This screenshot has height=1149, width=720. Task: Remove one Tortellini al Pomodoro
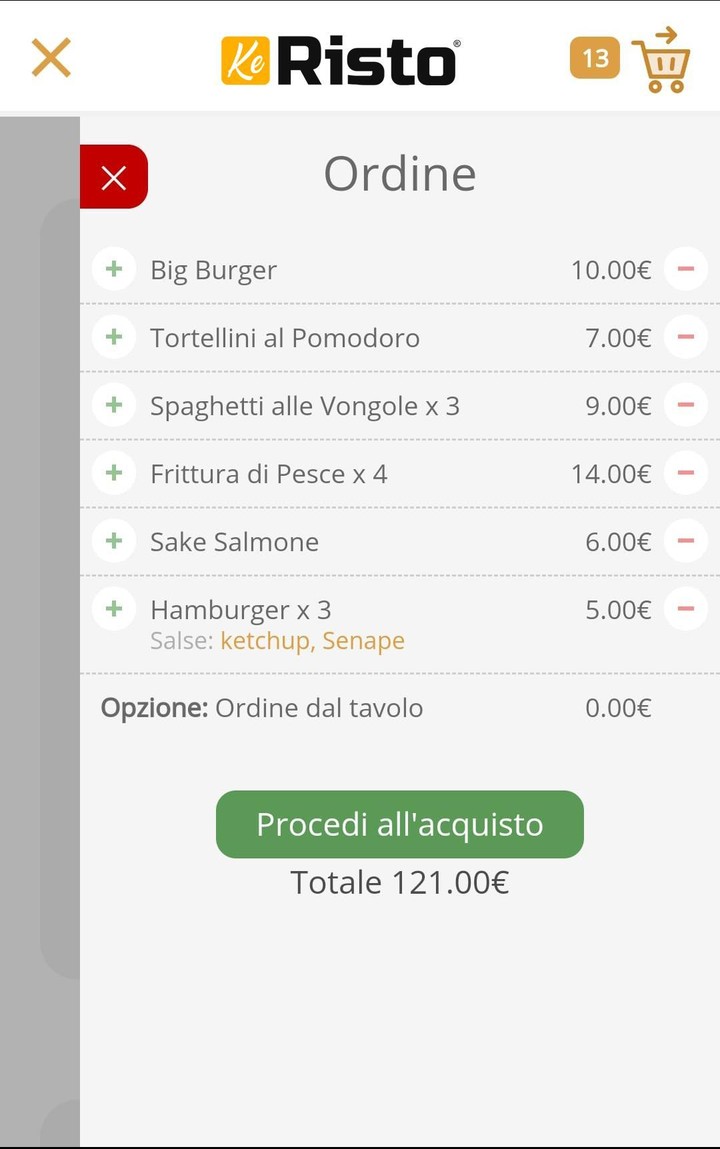[685, 337]
